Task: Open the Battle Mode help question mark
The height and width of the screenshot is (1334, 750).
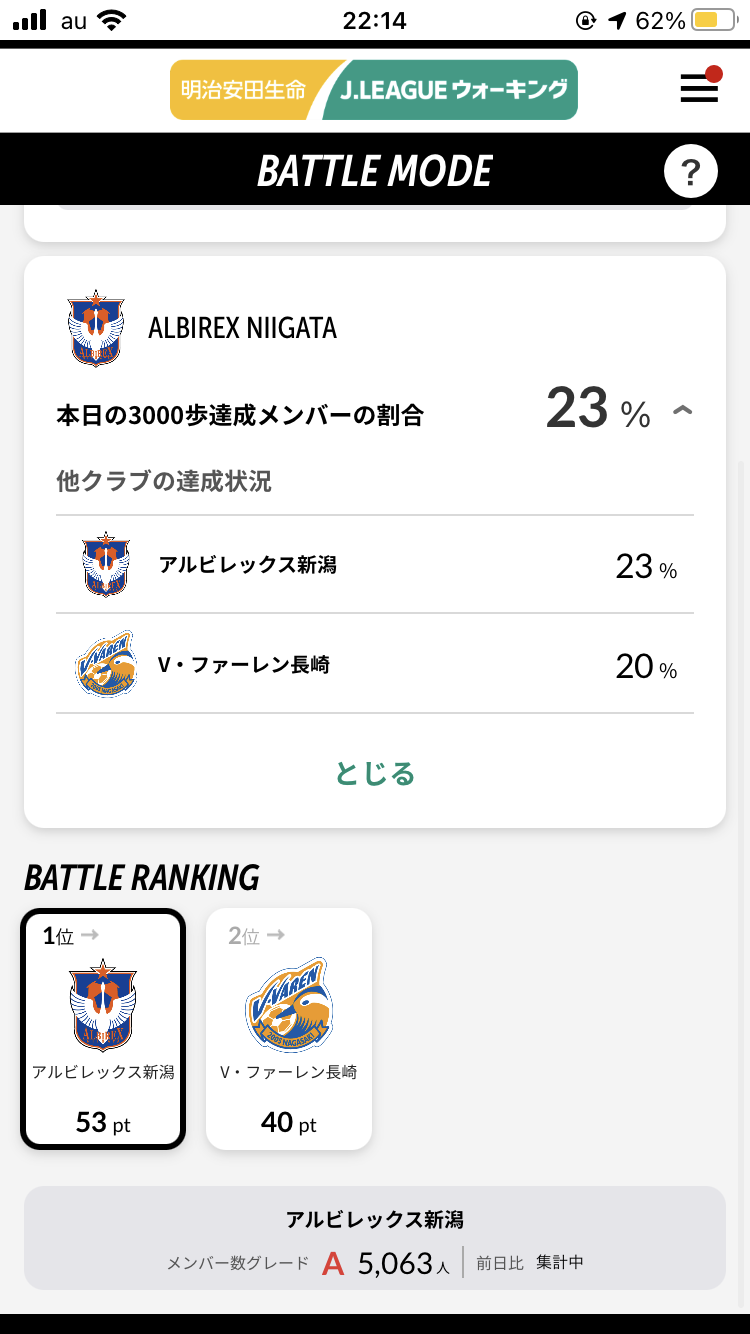Action: (x=691, y=172)
